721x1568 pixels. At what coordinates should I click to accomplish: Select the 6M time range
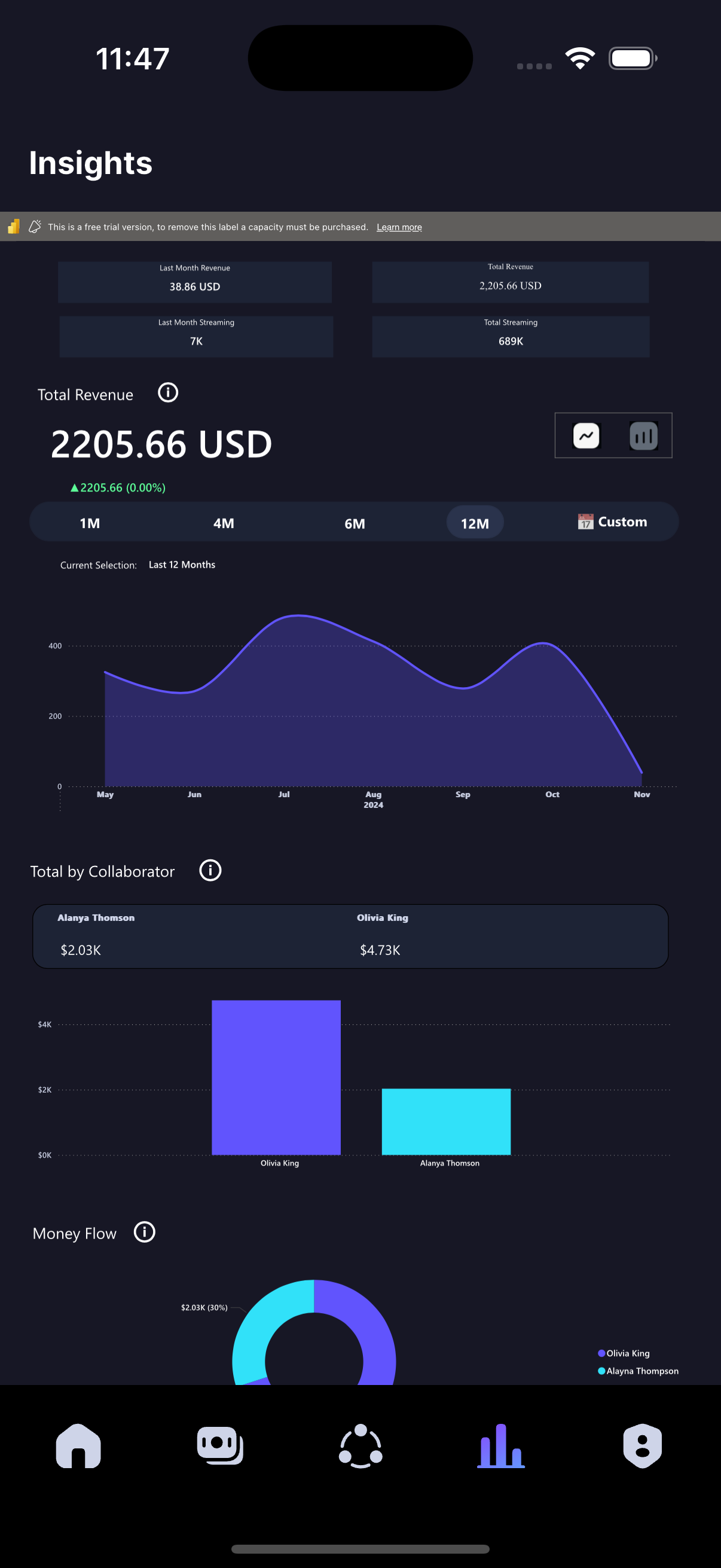click(x=355, y=523)
